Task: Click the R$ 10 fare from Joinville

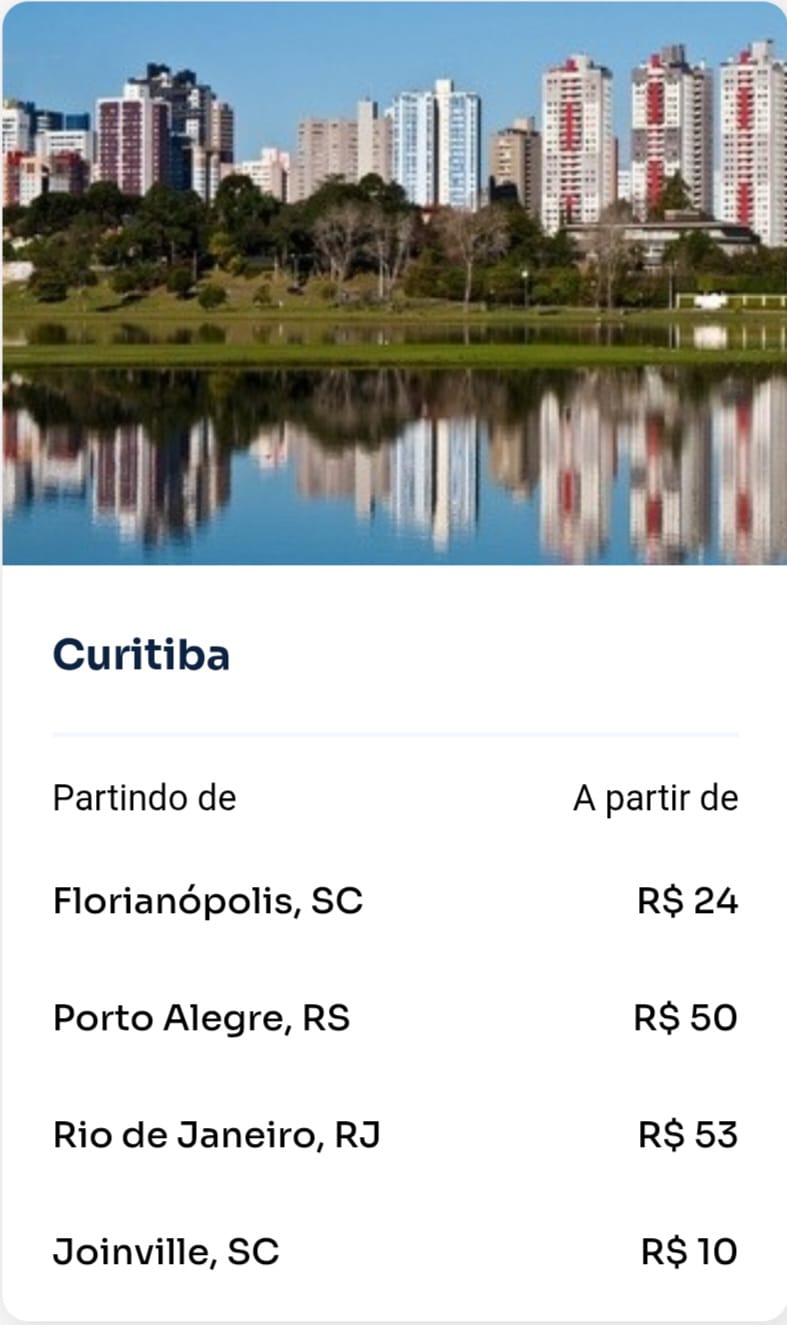Action: click(x=690, y=1251)
